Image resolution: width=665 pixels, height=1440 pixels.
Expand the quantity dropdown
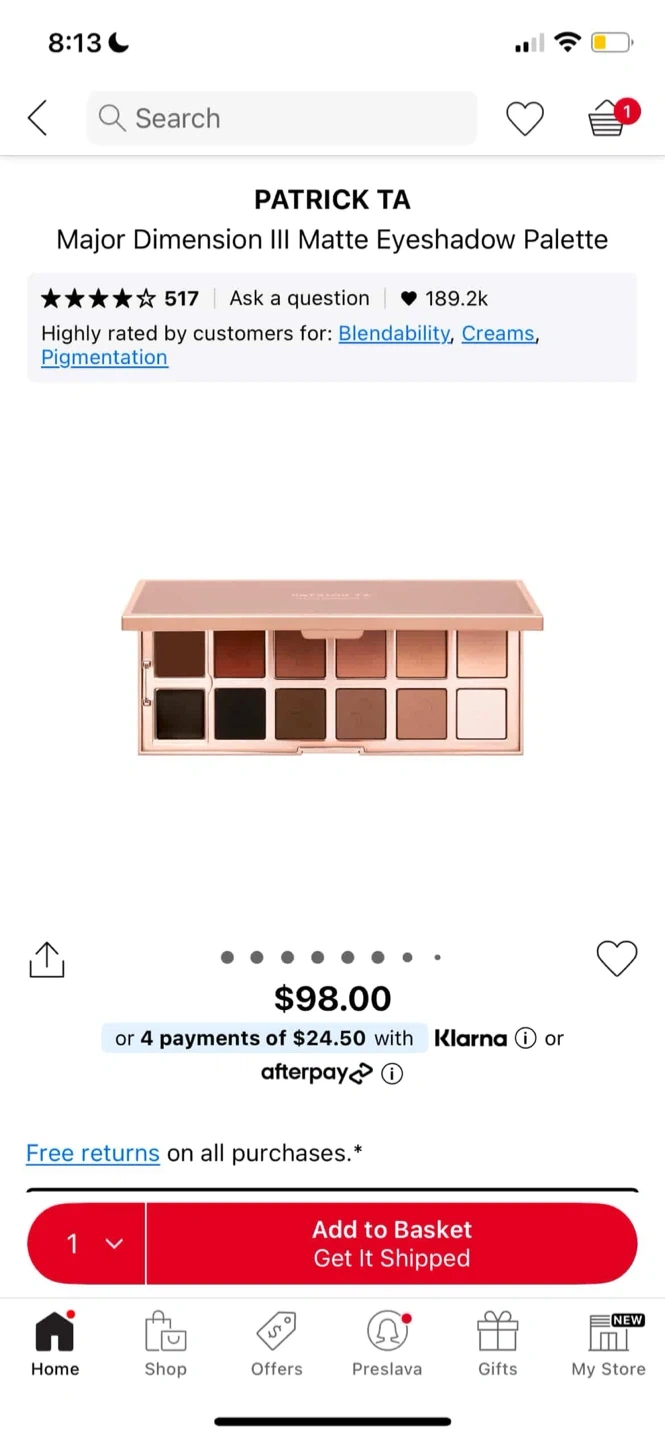click(87, 1243)
